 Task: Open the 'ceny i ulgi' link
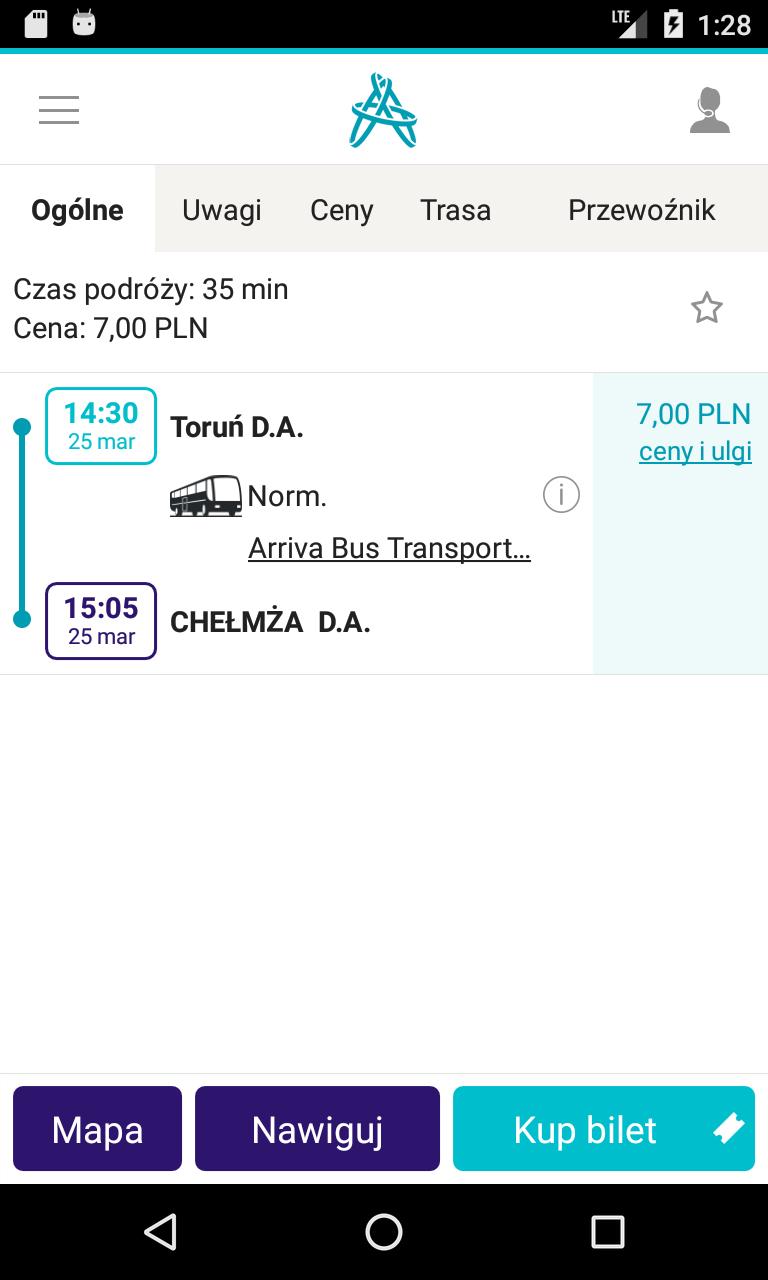[x=696, y=452]
